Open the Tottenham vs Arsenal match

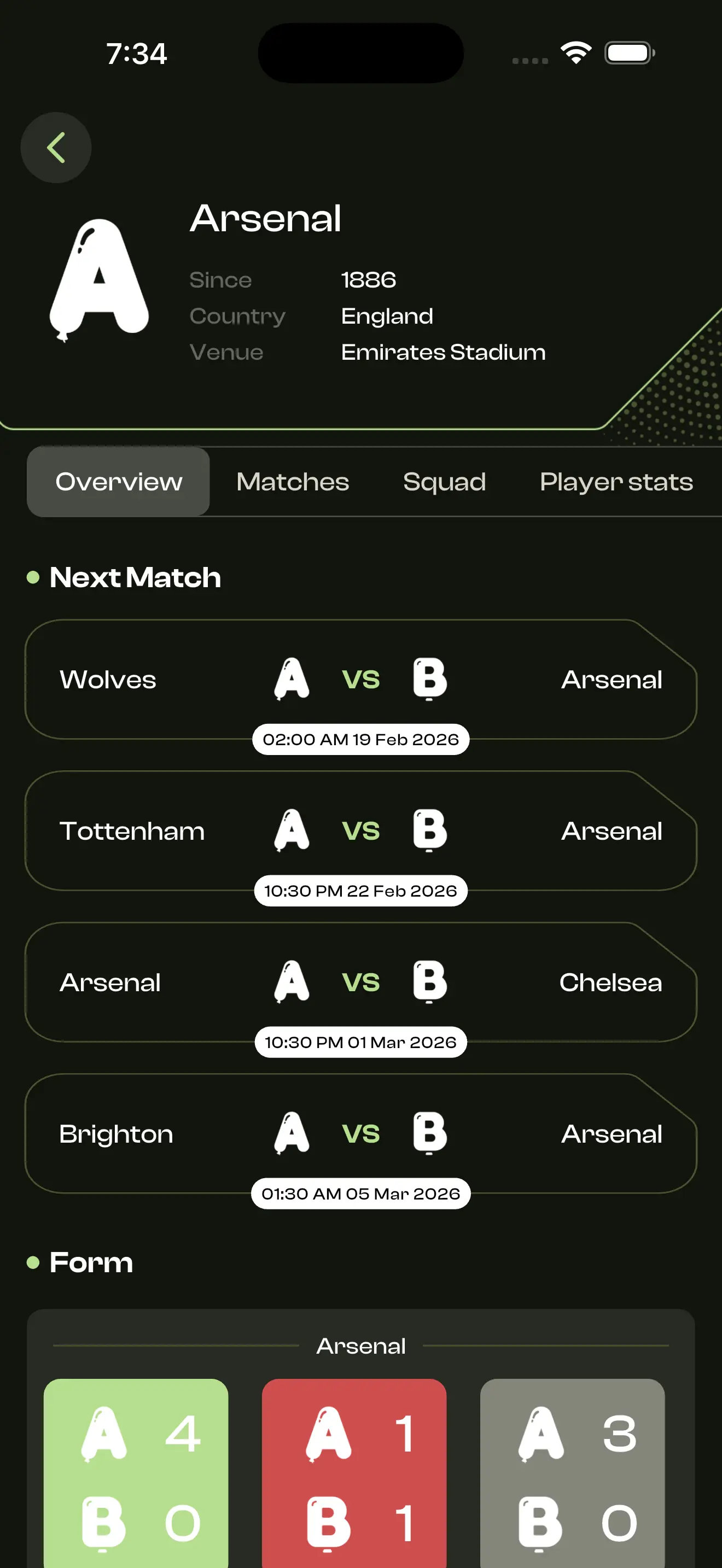pyautogui.click(x=360, y=830)
